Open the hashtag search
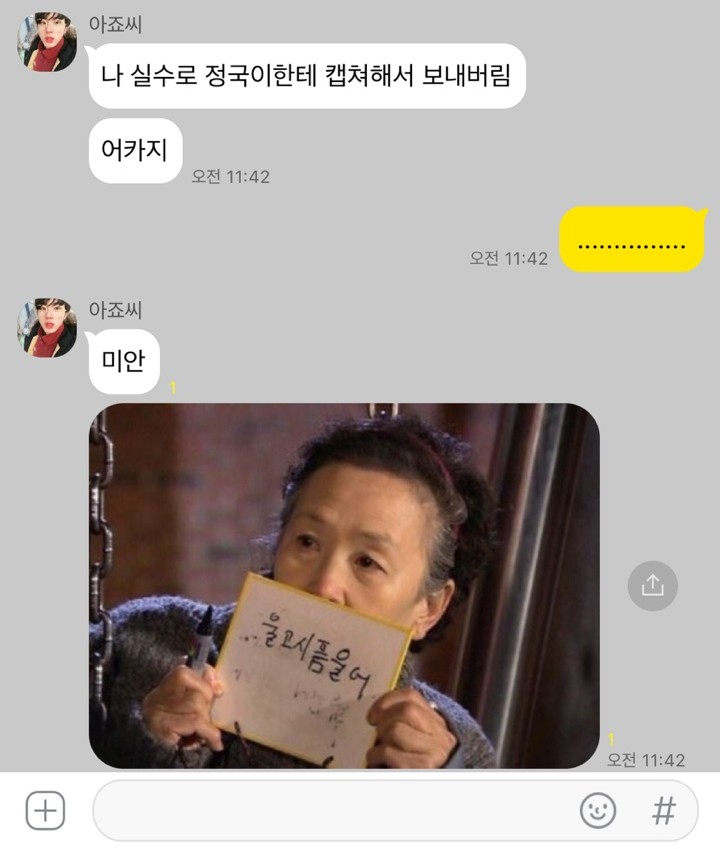 tap(663, 810)
